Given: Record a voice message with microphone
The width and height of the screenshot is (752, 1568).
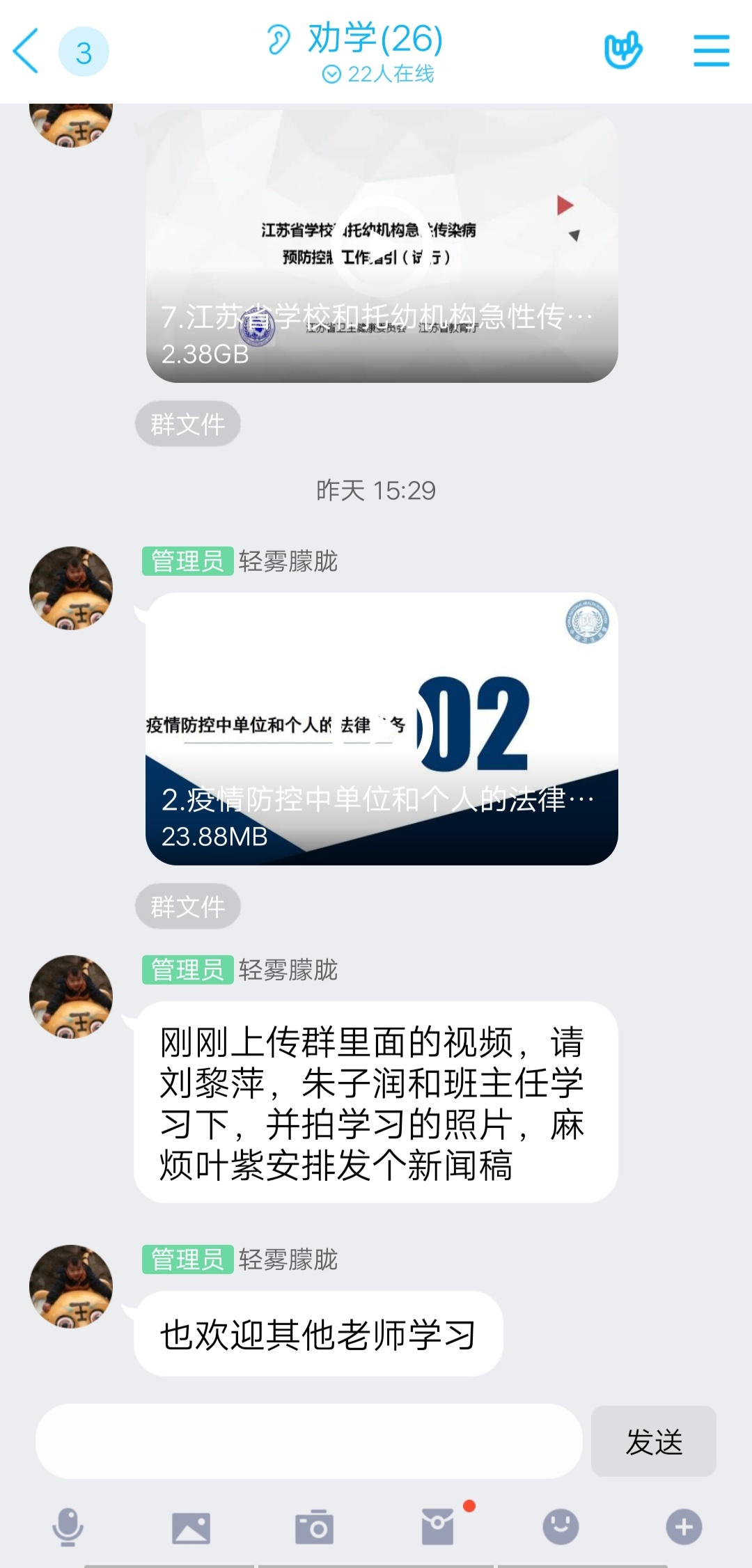Looking at the screenshot, I should click(68, 1528).
